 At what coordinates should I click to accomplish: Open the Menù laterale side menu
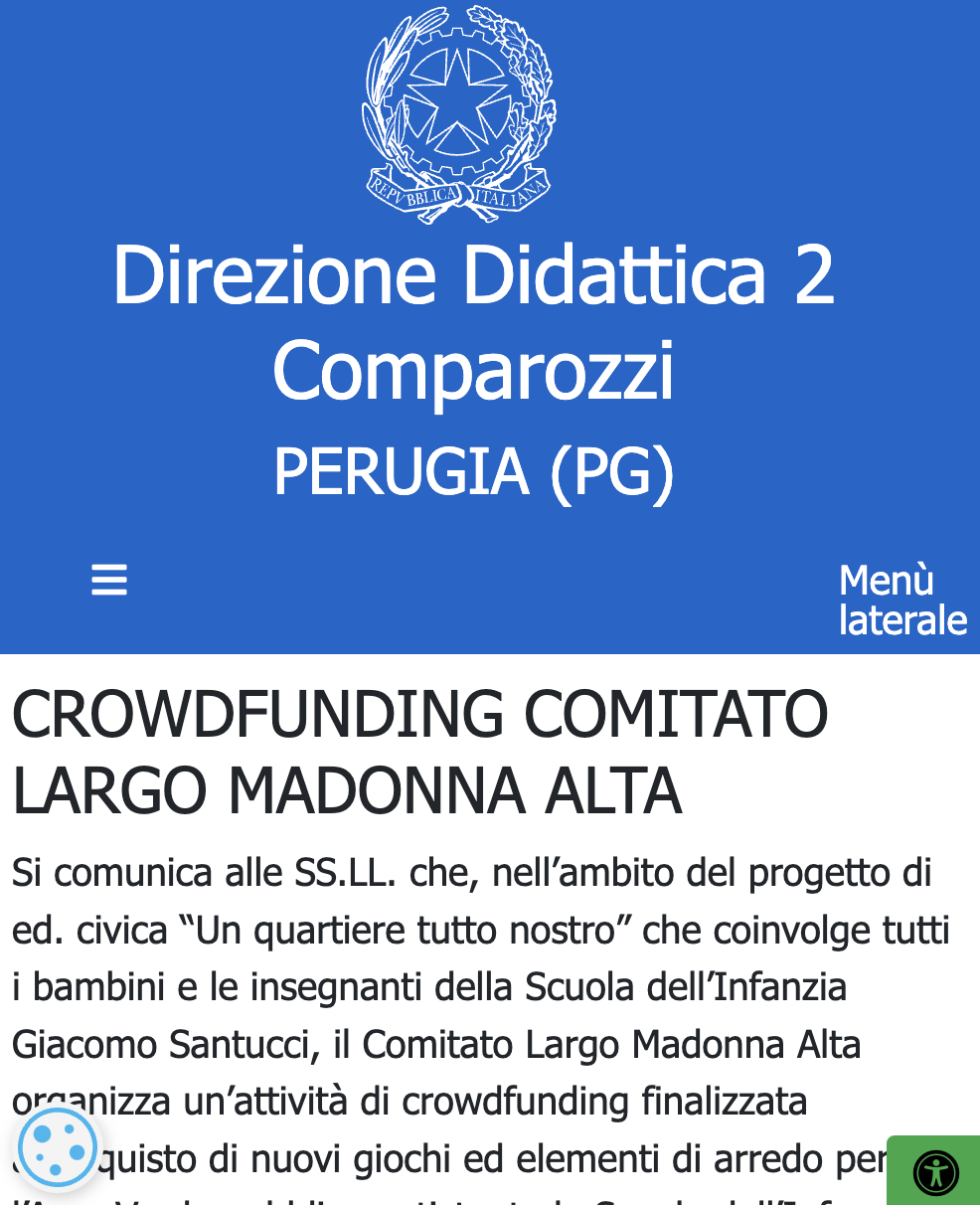click(x=901, y=600)
